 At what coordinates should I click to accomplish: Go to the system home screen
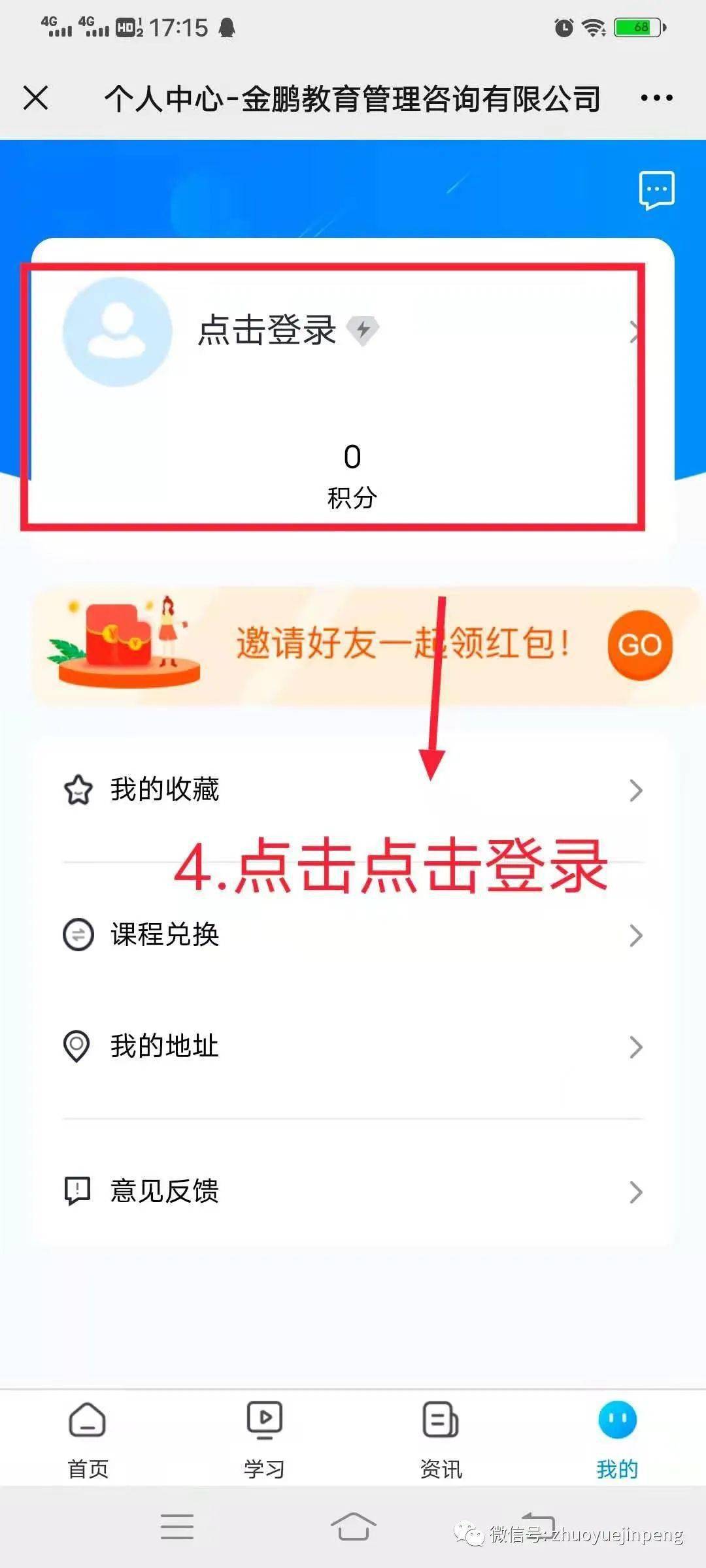click(353, 1527)
